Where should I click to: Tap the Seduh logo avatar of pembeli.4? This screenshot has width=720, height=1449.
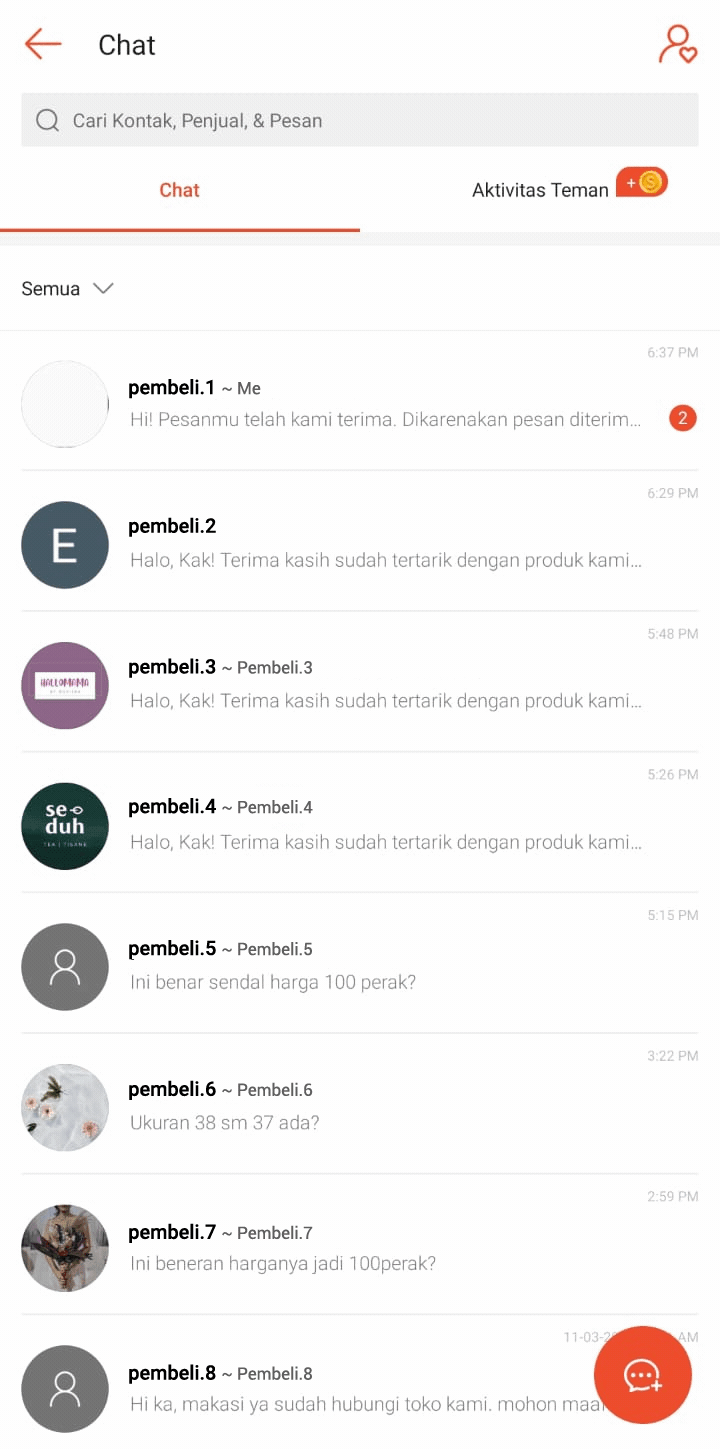[x=65, y=826]
